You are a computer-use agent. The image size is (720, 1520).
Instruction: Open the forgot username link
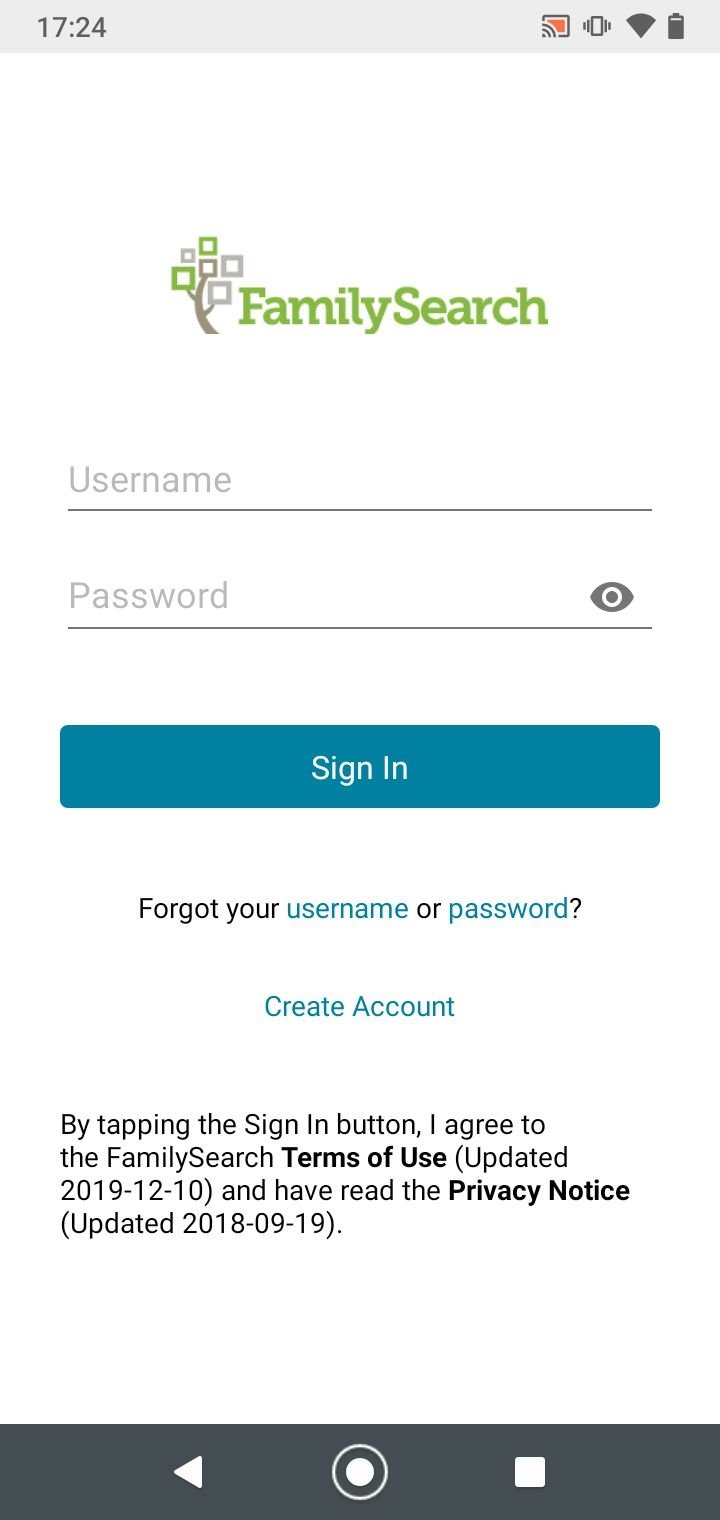[x=347, y=909]
